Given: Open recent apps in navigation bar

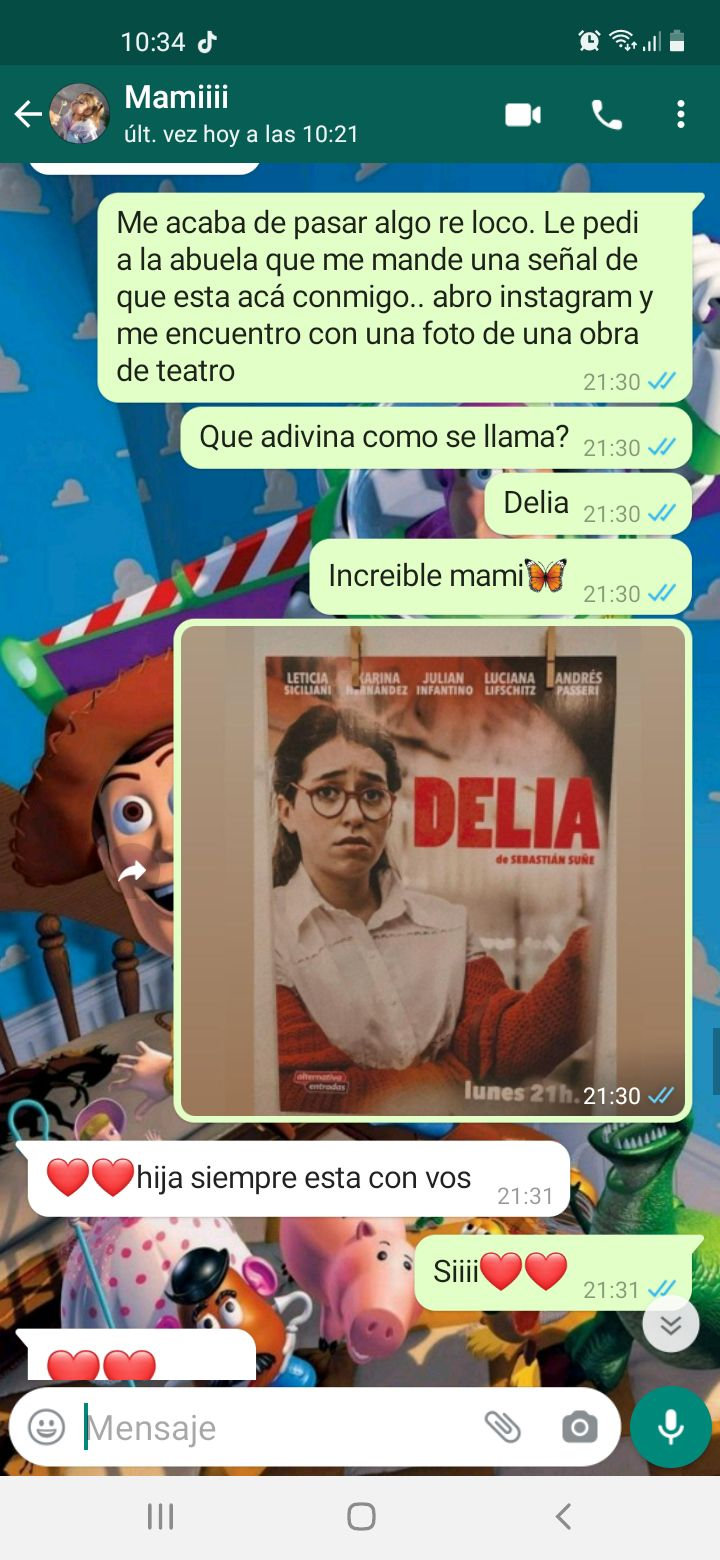Looking at the screenshot, I should point(160,1517).
